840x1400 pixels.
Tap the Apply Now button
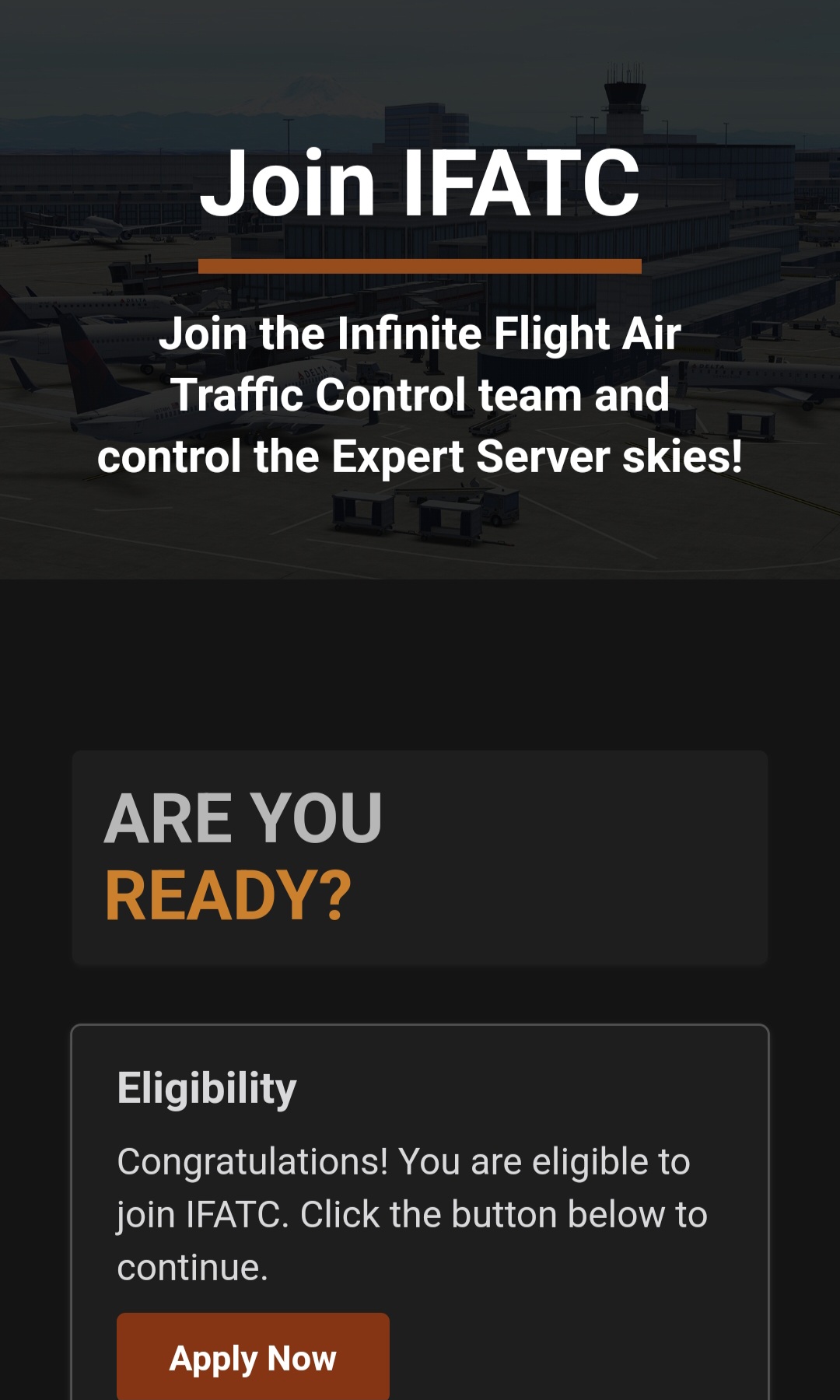[x=253, y=1357]
